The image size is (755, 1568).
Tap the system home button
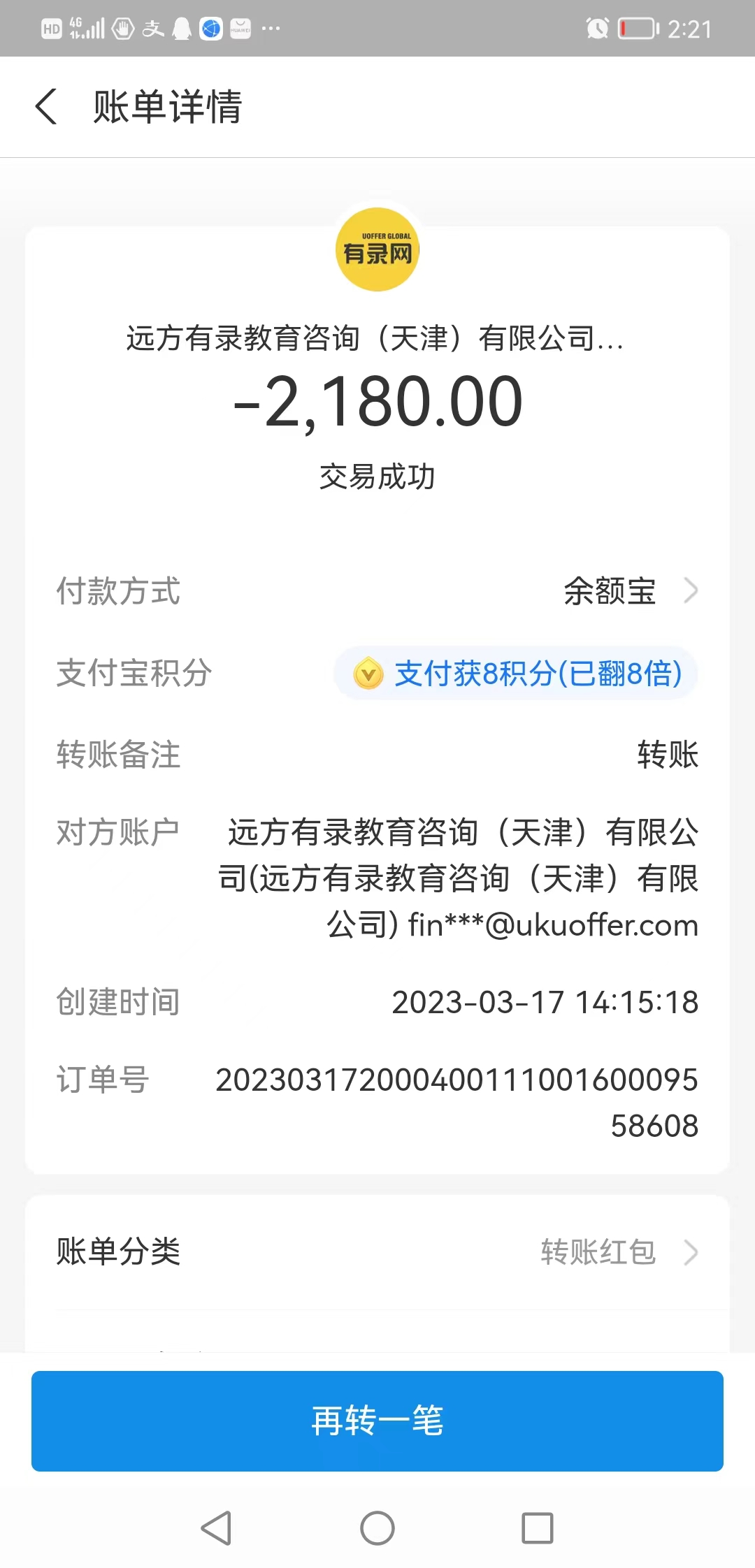click(377, 1528)
